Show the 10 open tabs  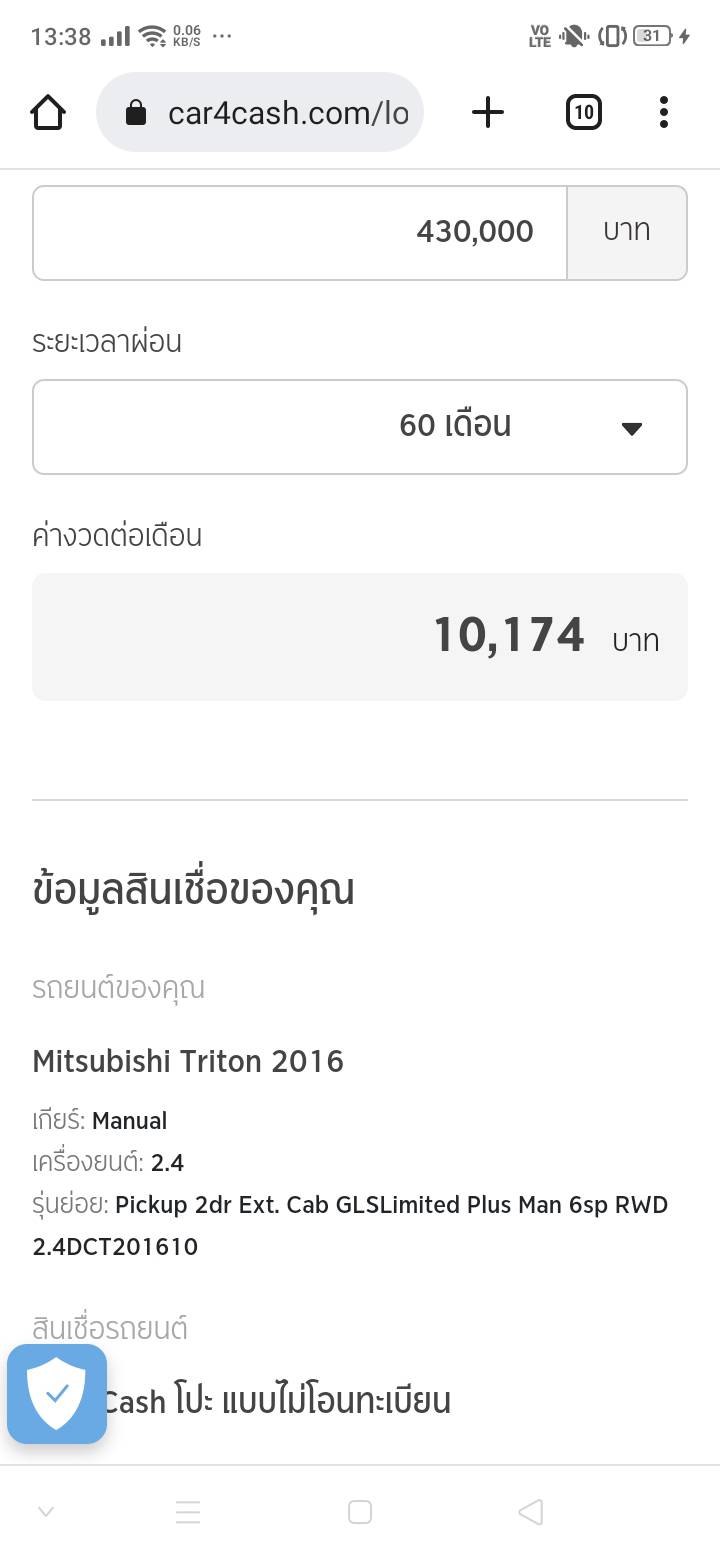(583, 113)
